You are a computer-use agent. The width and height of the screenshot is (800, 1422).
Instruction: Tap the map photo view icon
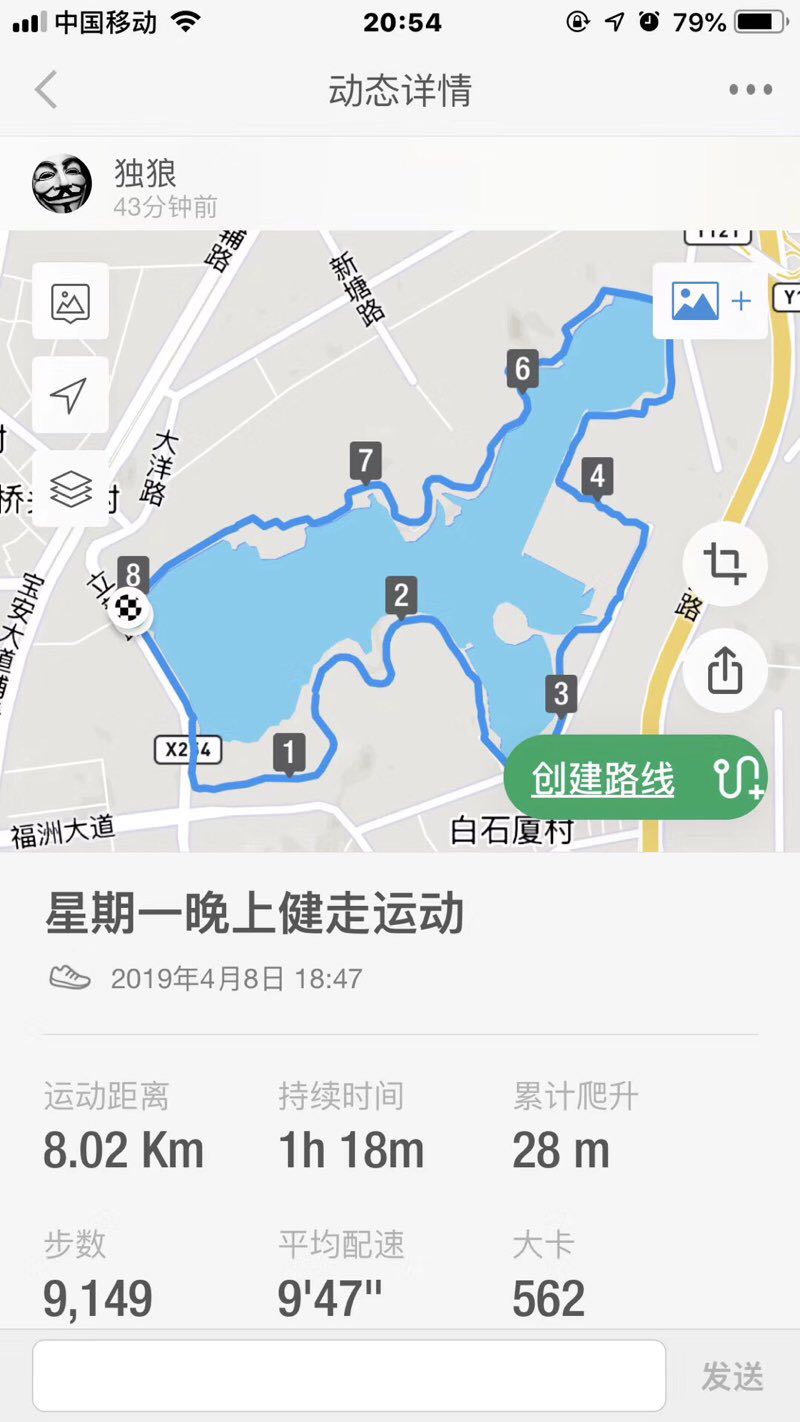pos(70,301)
